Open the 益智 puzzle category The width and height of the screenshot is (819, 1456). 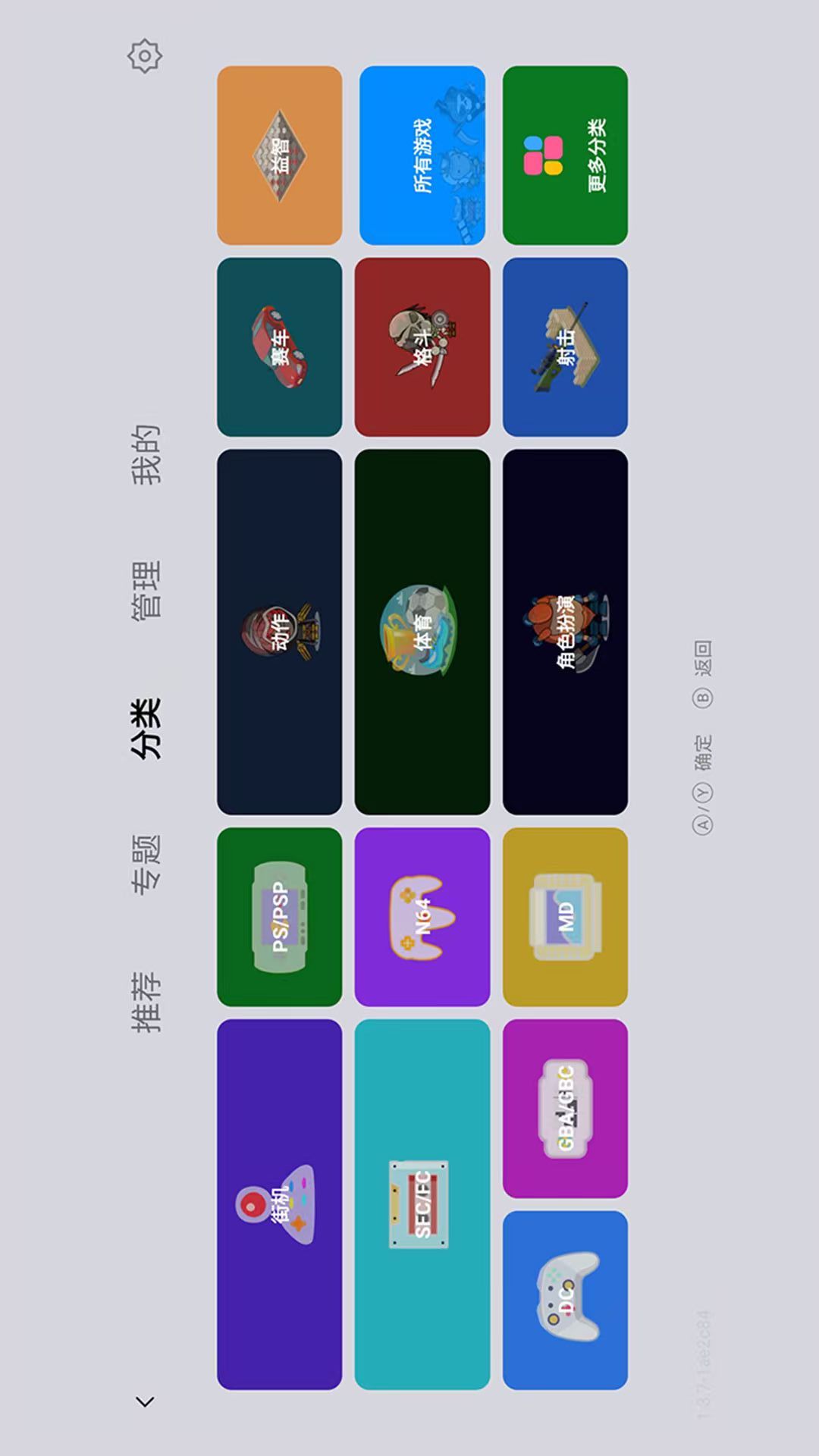pyautogui.click(x=279, y=155)
